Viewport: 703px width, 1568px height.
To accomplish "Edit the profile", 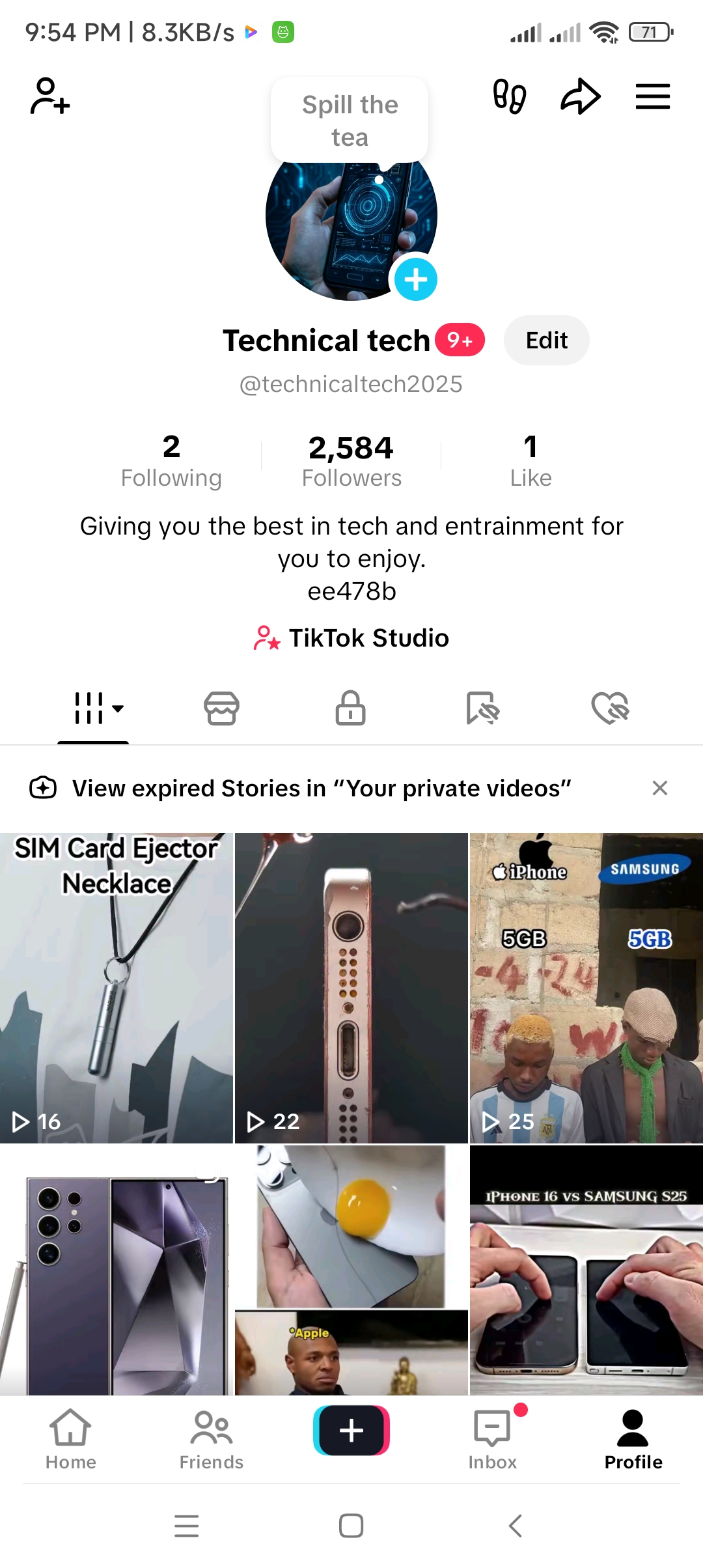I will click(546, 340).
